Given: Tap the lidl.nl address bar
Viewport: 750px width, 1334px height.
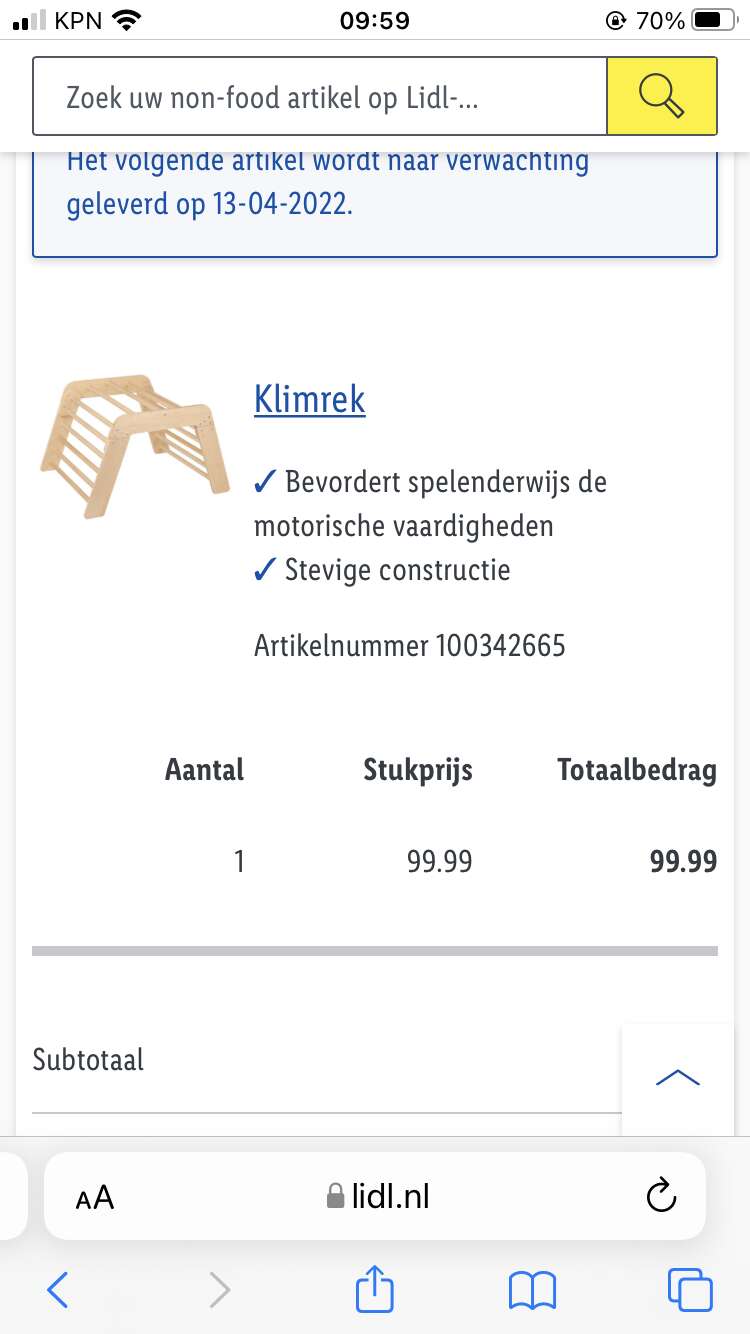Looking at the screenshot, I should point(380,1196).
